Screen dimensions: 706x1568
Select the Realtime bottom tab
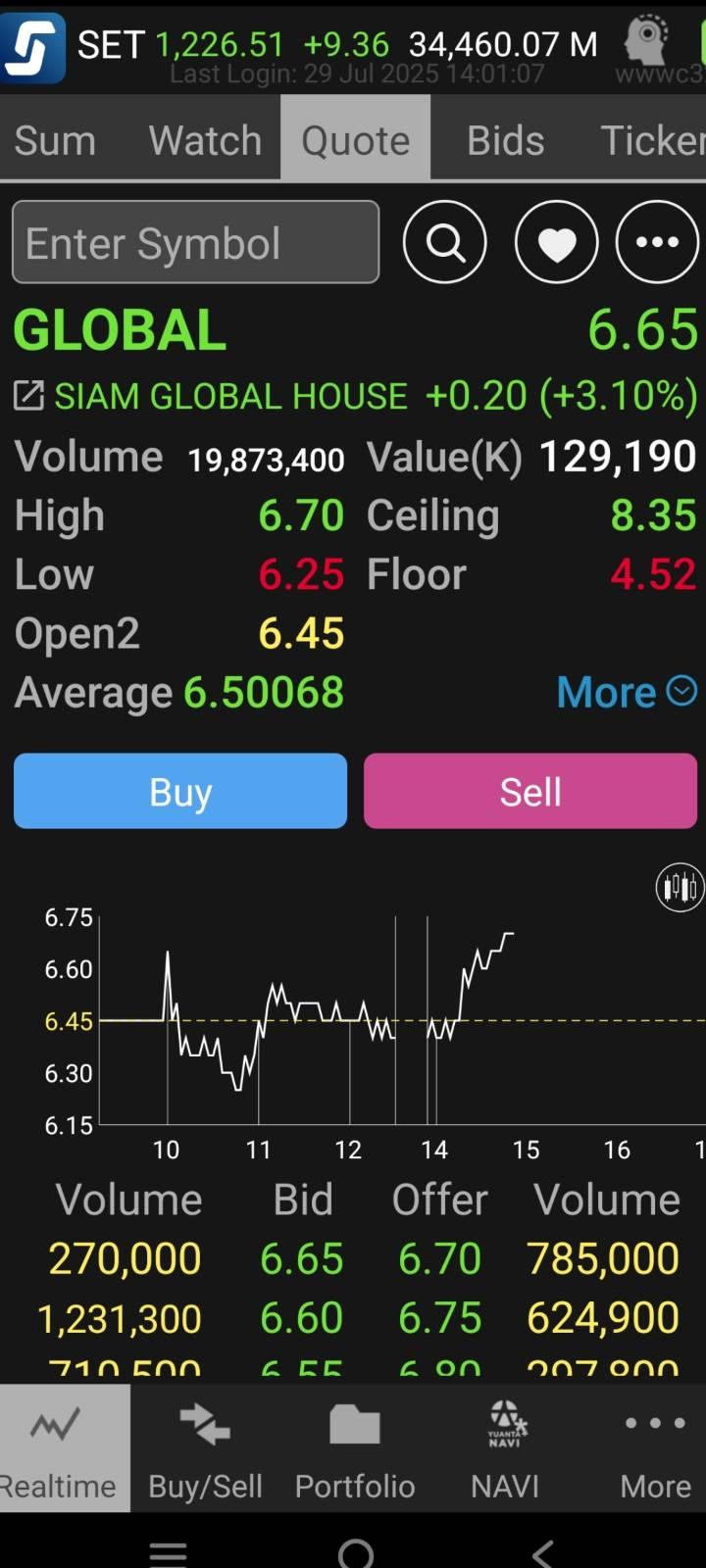[x=58, y=1448]
